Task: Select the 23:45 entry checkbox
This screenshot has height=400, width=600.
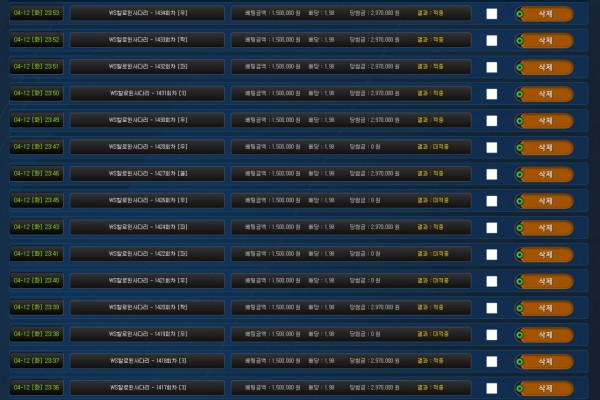Action: point(491,200)
